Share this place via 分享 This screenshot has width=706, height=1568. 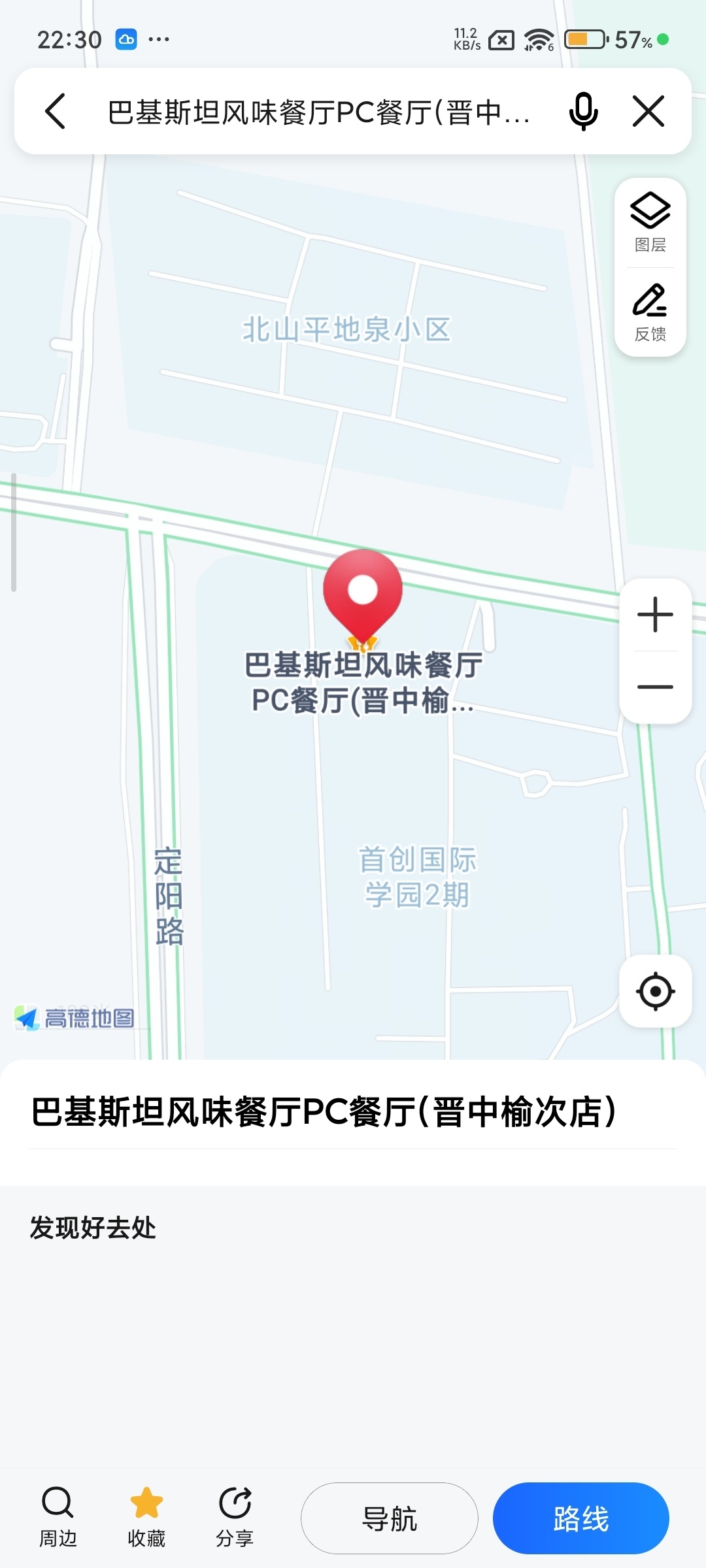(x=235, y=1517)
